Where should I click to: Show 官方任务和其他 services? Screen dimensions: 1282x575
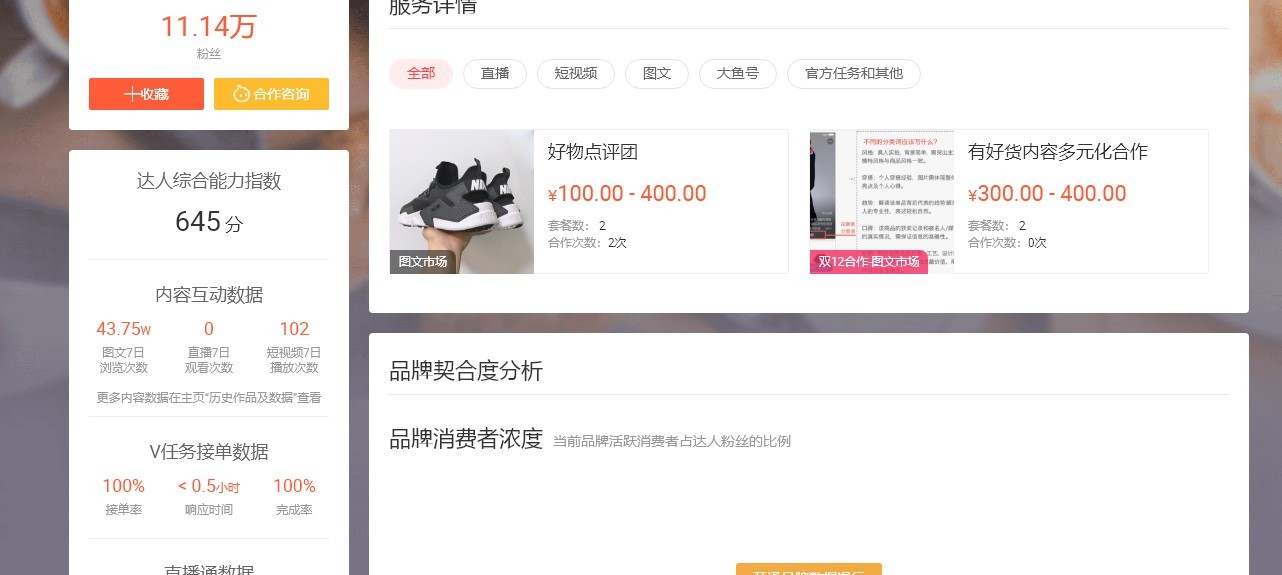click(x=853, y=74)
